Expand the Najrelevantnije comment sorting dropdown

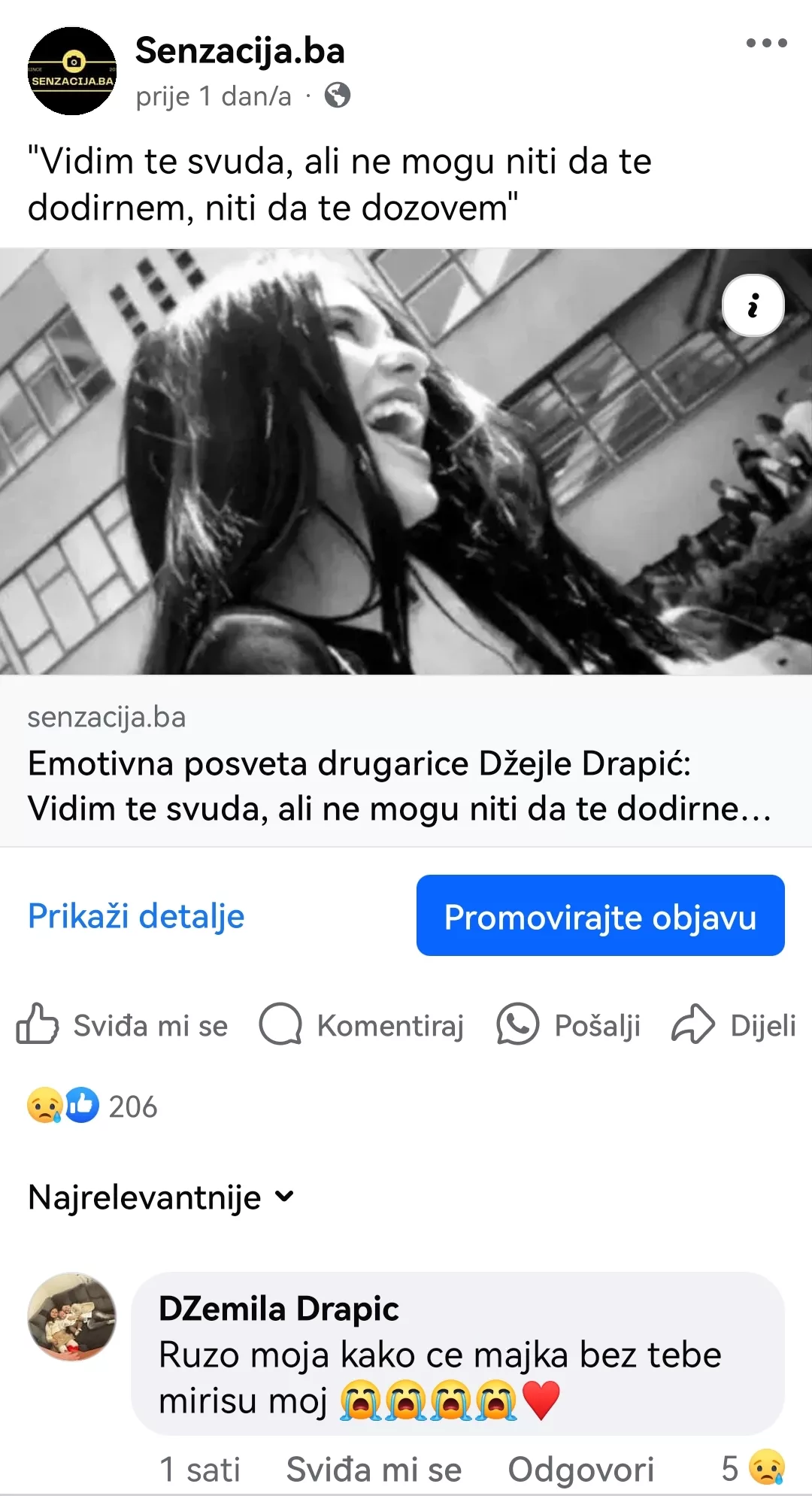tap(160, 1197)
